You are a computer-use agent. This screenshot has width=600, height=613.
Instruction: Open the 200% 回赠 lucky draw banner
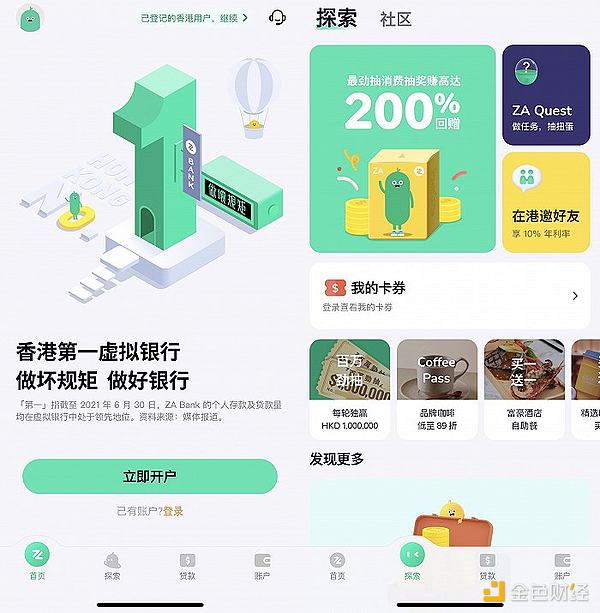coord(402,148)
